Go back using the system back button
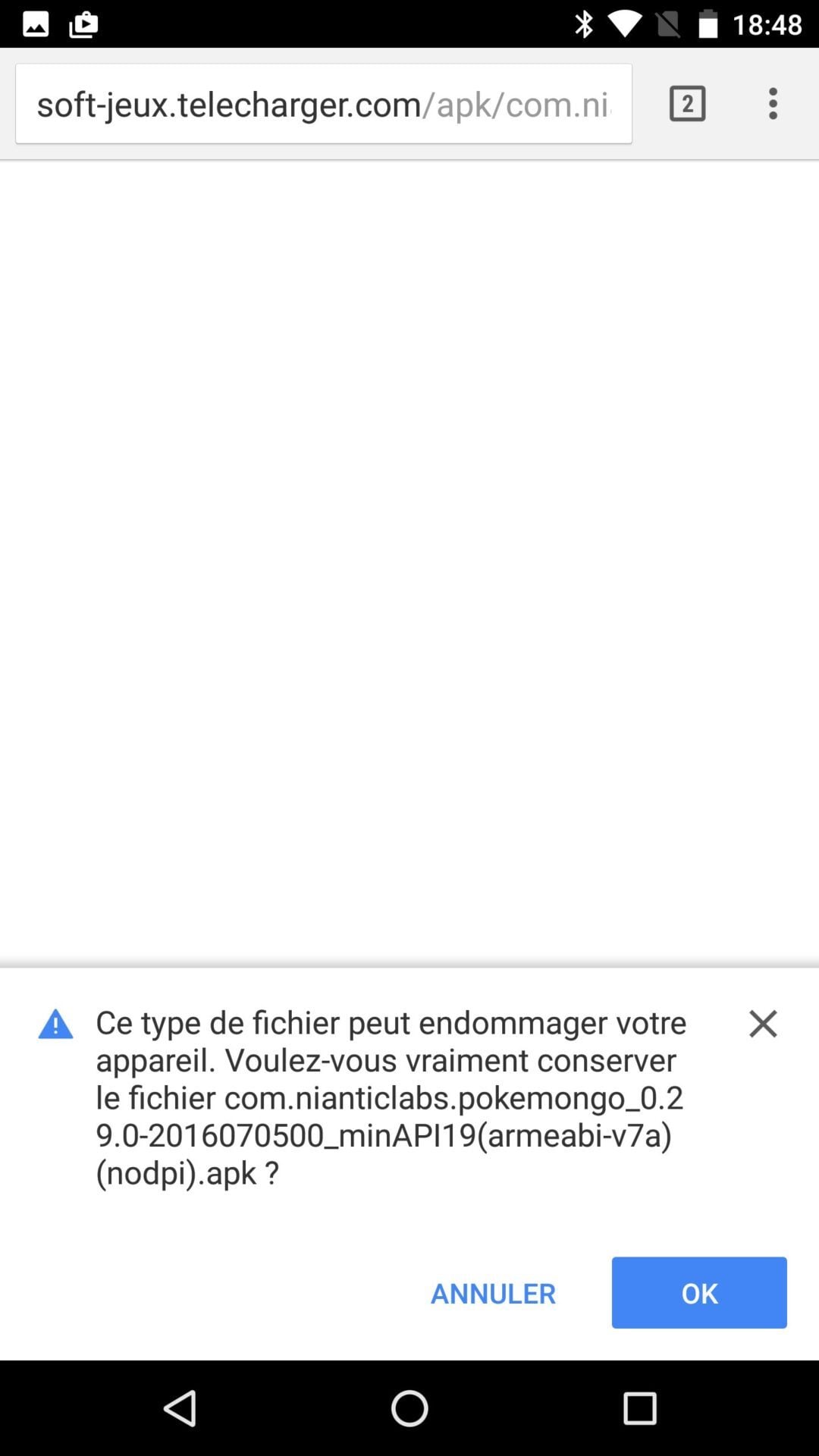Viewport: 819px width, 1456px height. click(180, 1408)
